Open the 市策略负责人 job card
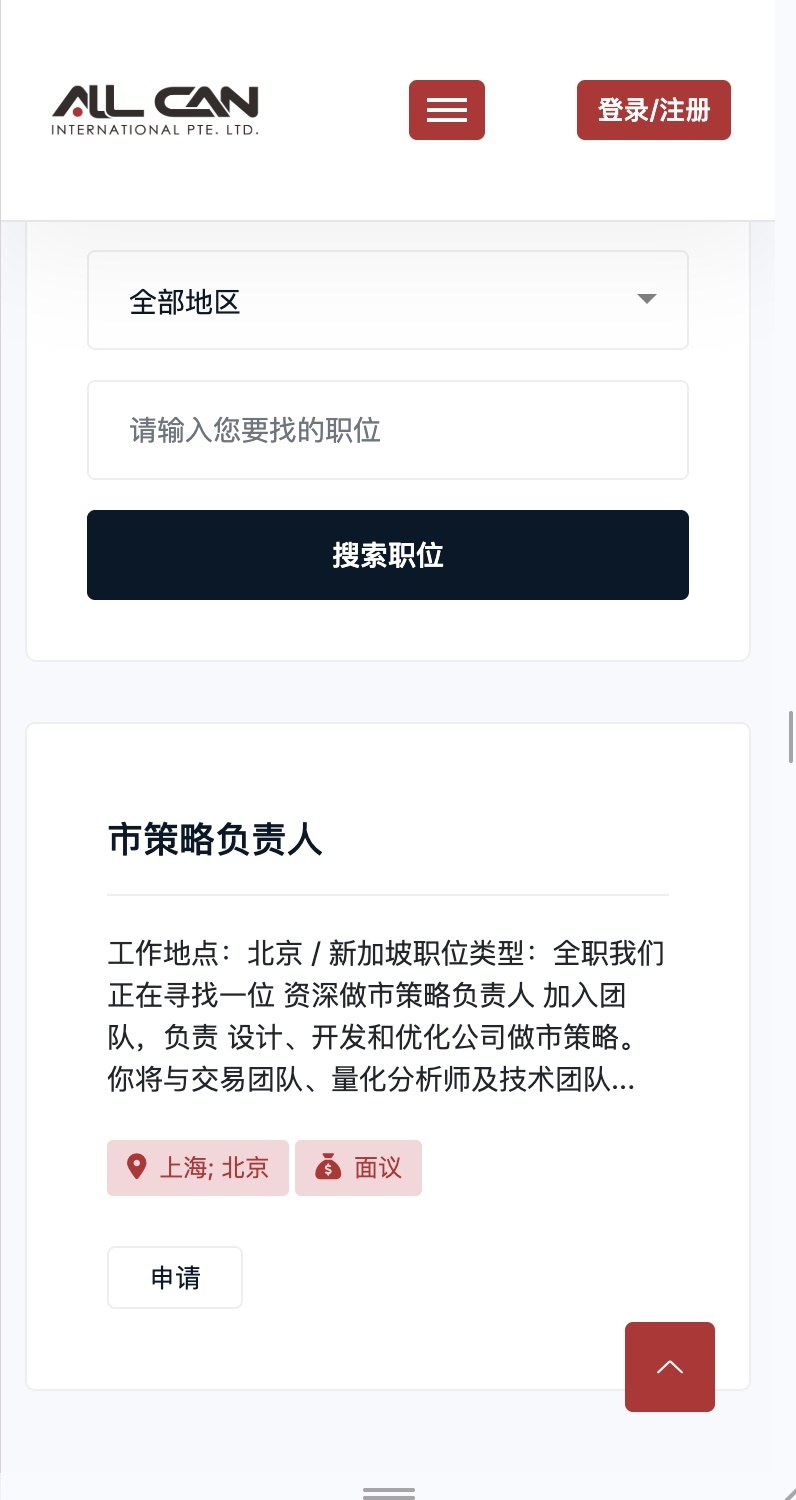This screenshot has width=796, height=1500. [x=214, y=840]
